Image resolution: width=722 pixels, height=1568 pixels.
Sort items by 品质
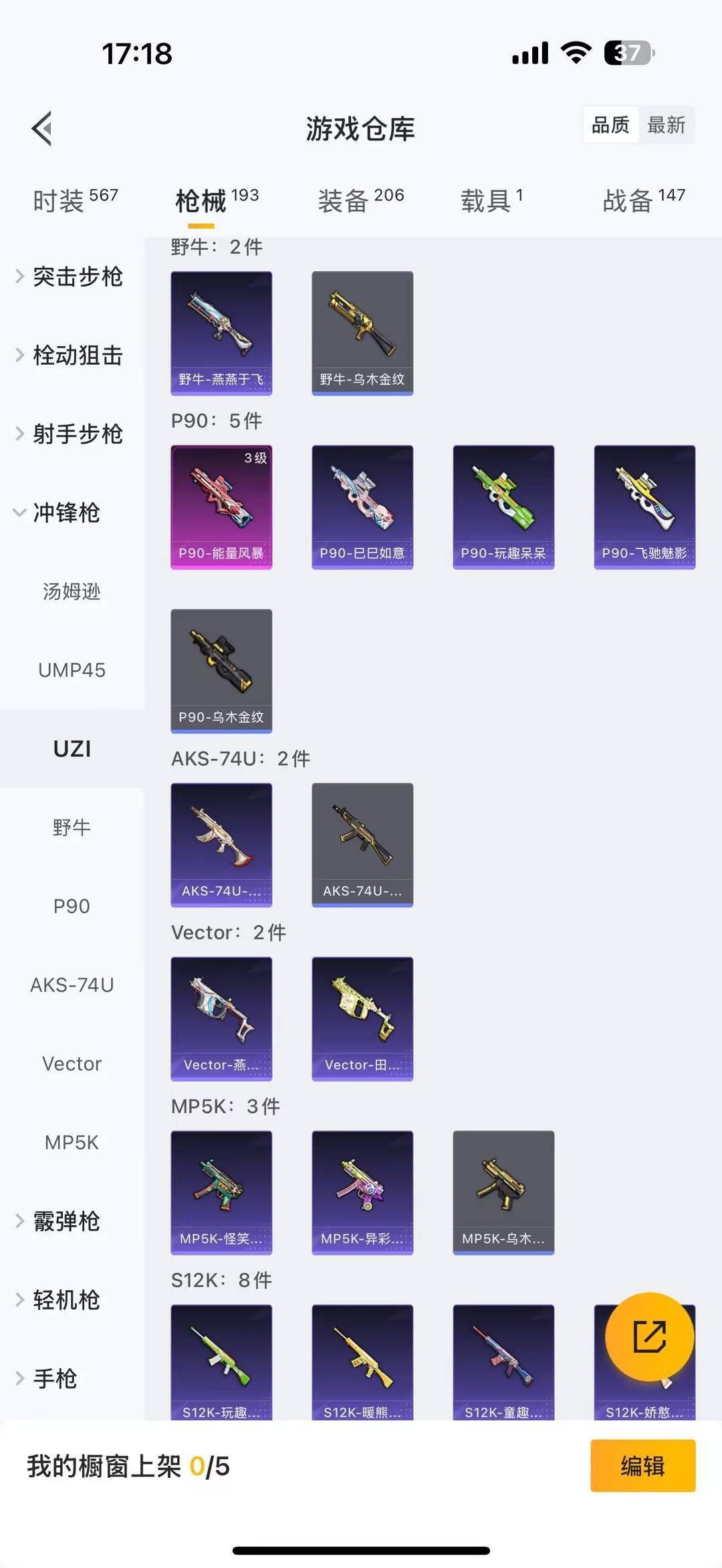click(610, 125)
